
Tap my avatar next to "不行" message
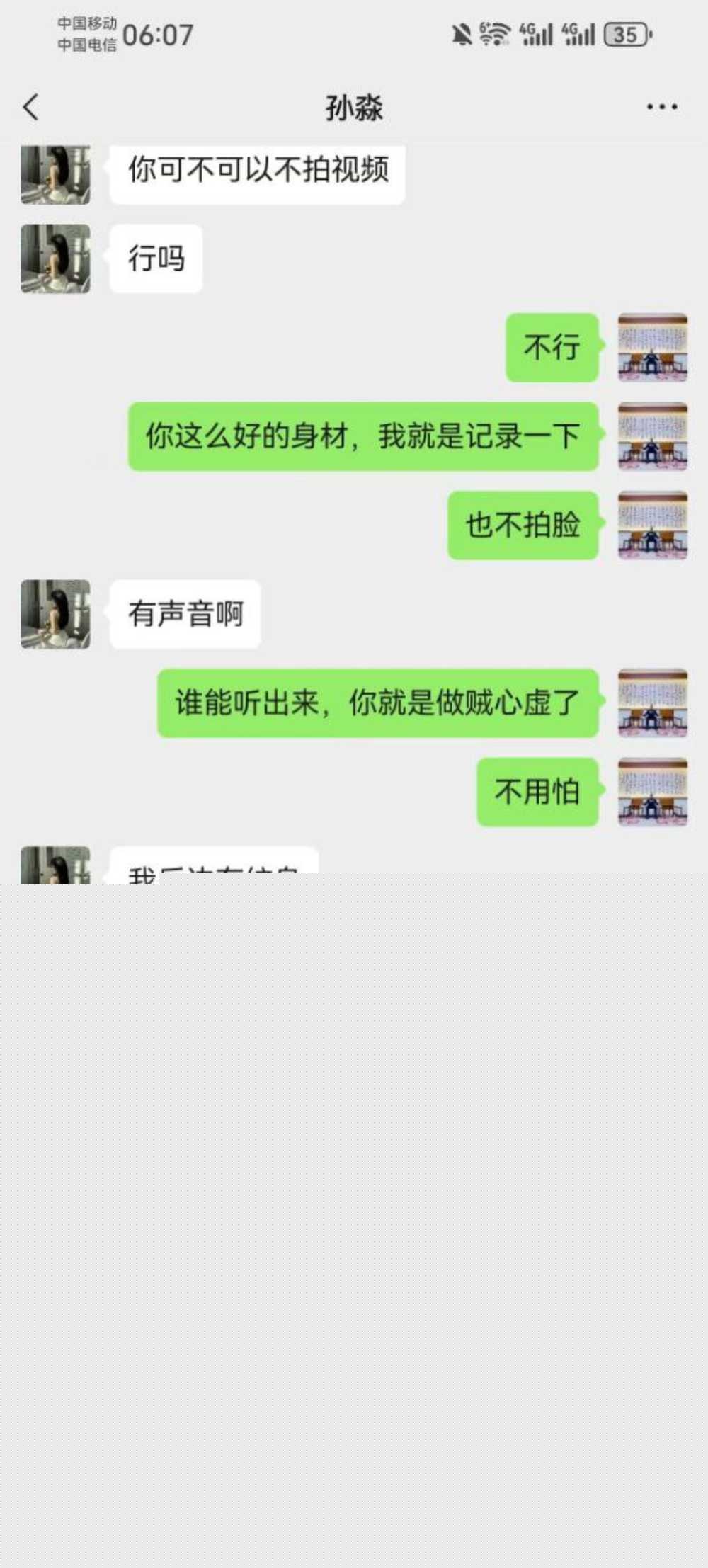tap(652, 348)
